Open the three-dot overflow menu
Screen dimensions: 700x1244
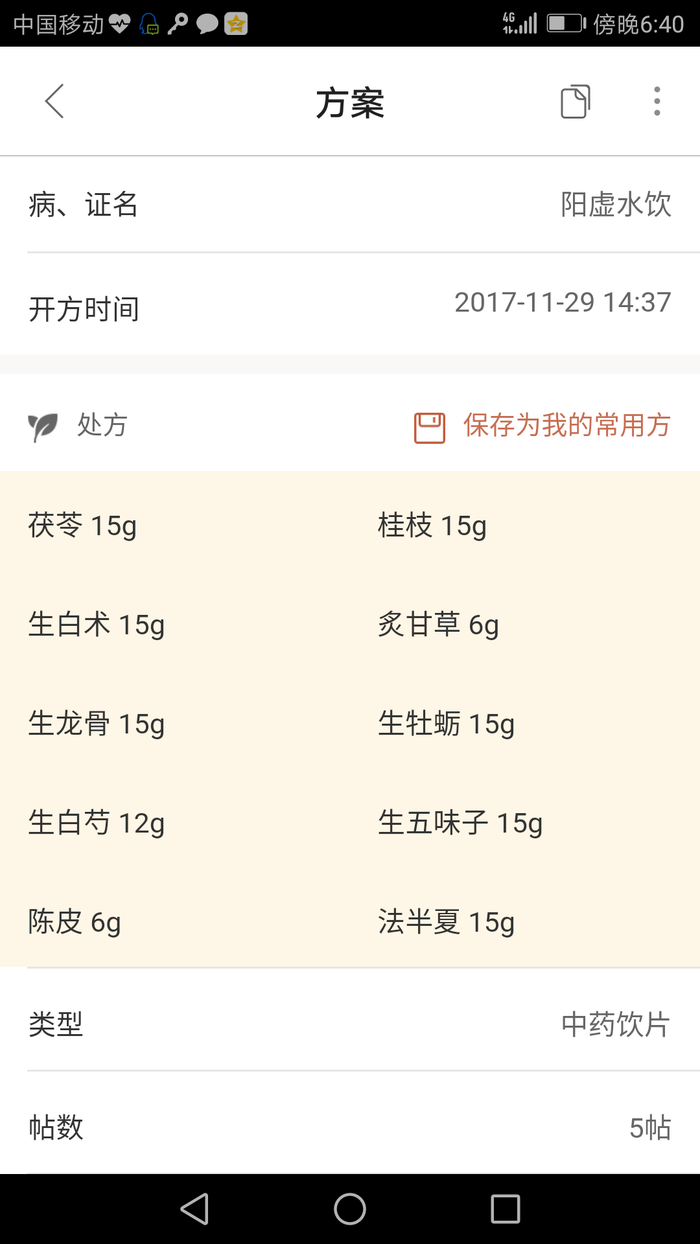[657, 101]
